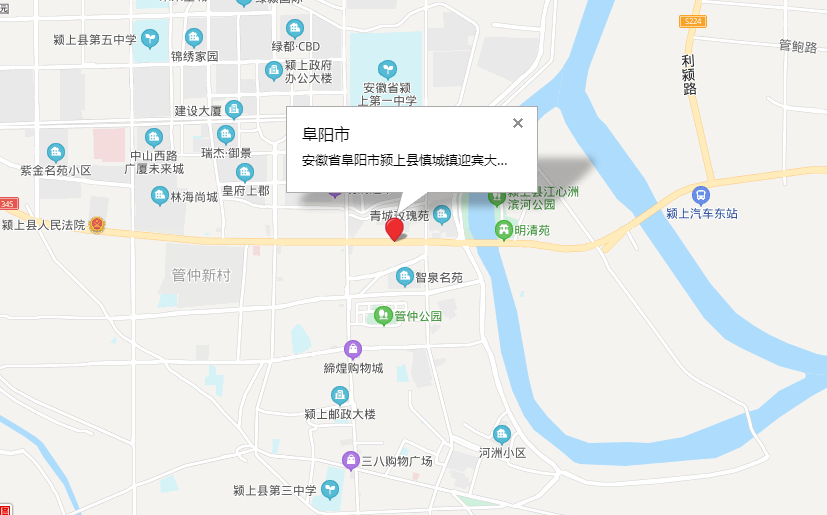
Task: Close the 阜阳市 info popup
Action: pos(517,123)
